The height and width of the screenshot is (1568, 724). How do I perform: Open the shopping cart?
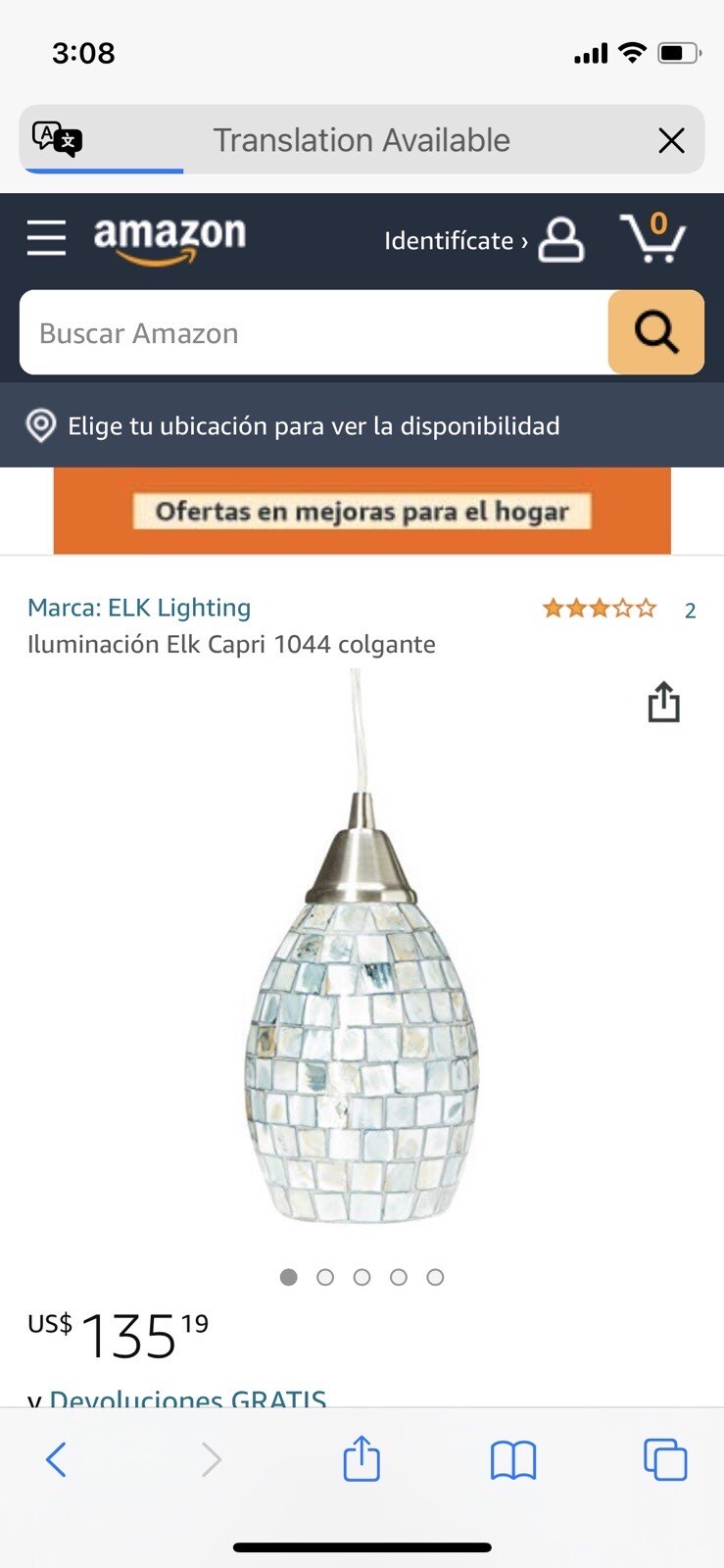point(652,238)
